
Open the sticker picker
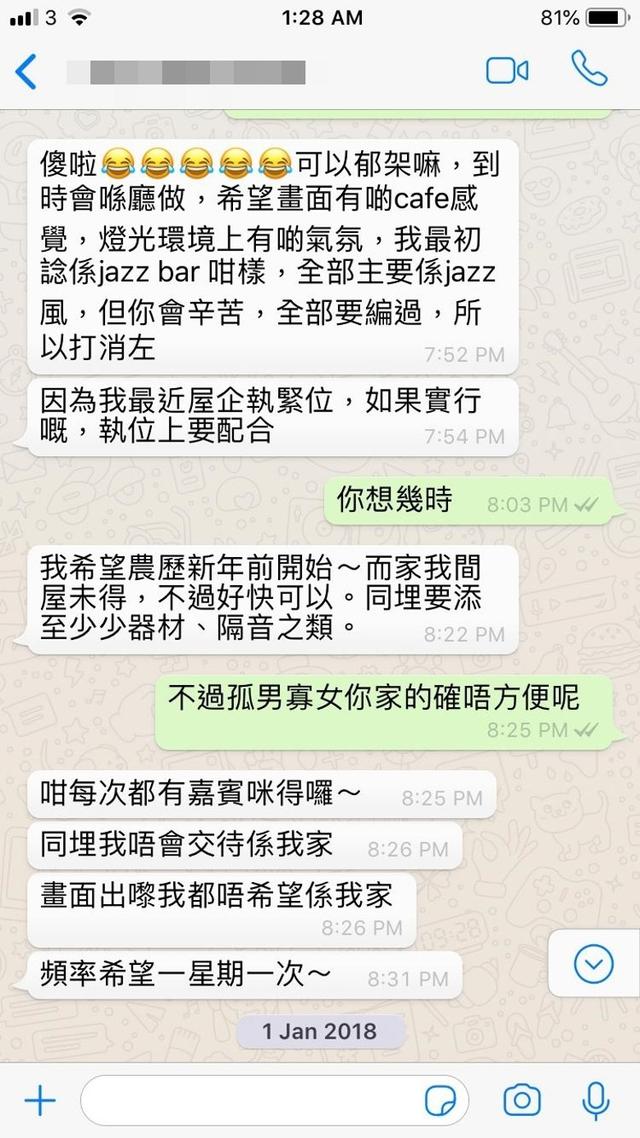(440, 1101)
